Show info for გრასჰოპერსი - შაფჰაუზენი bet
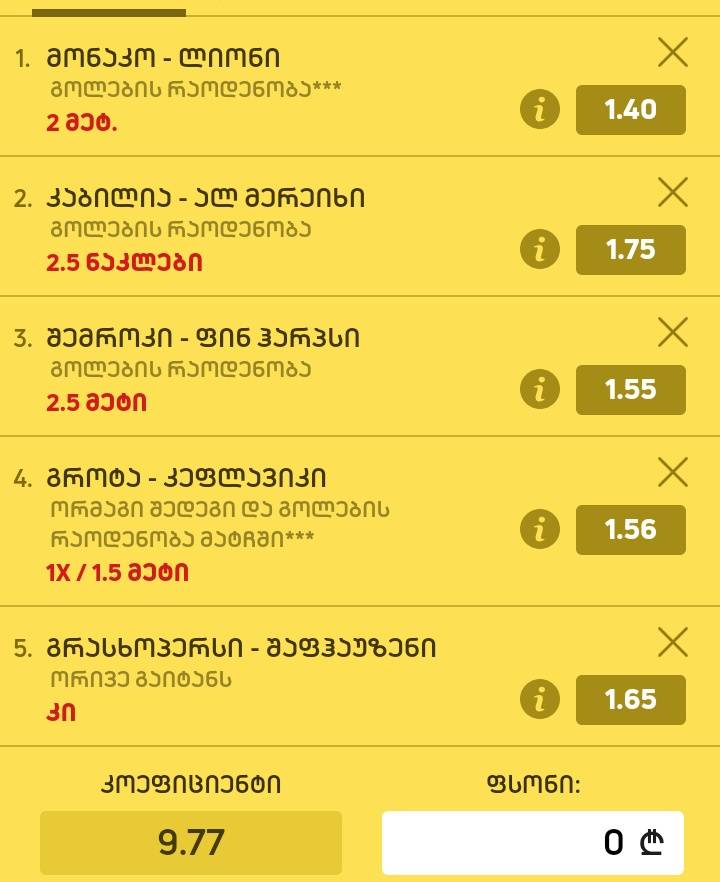Screen dimensions: 720x882 pyautogui.click(x=540, y=700)
